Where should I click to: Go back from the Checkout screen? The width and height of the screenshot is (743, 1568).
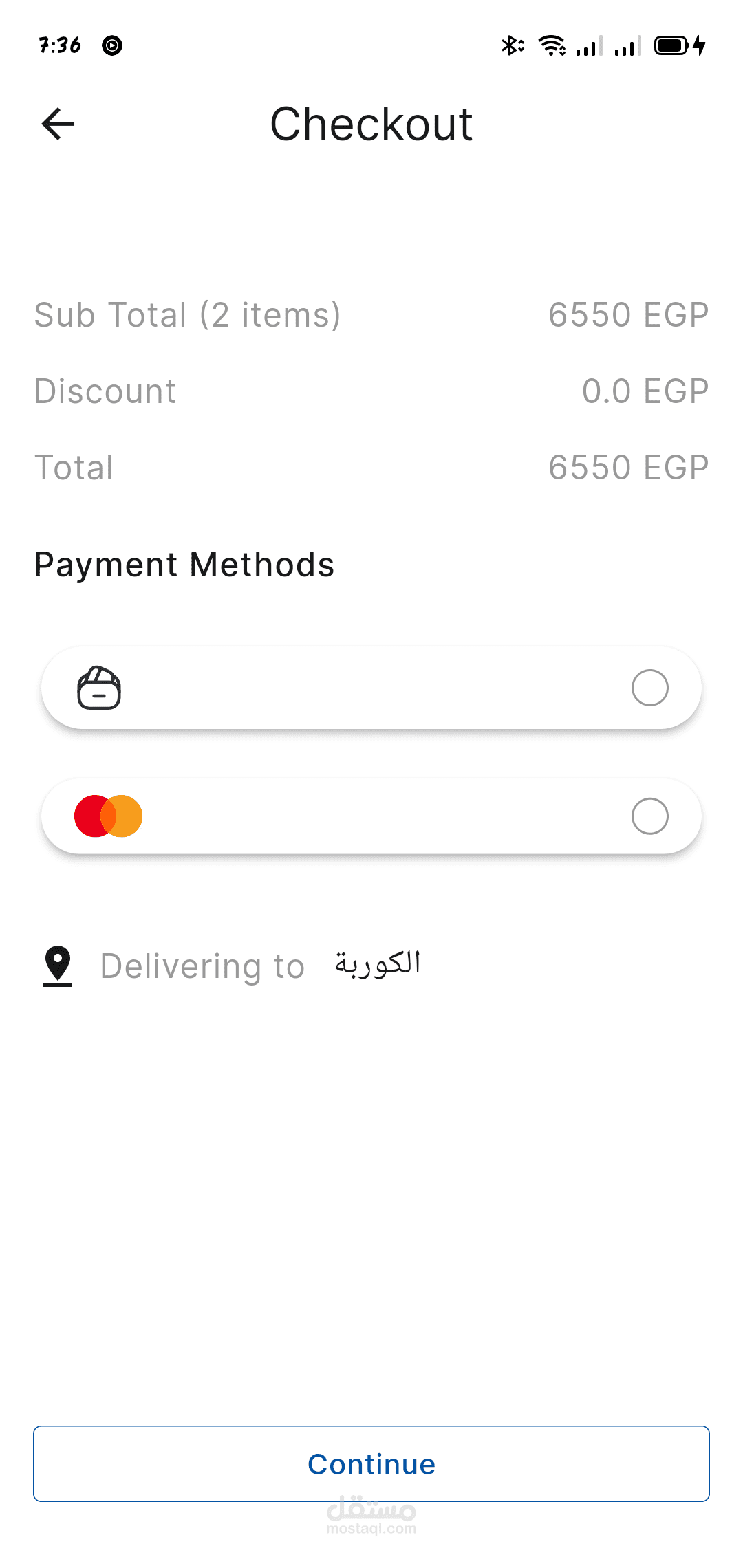point(58,124)
